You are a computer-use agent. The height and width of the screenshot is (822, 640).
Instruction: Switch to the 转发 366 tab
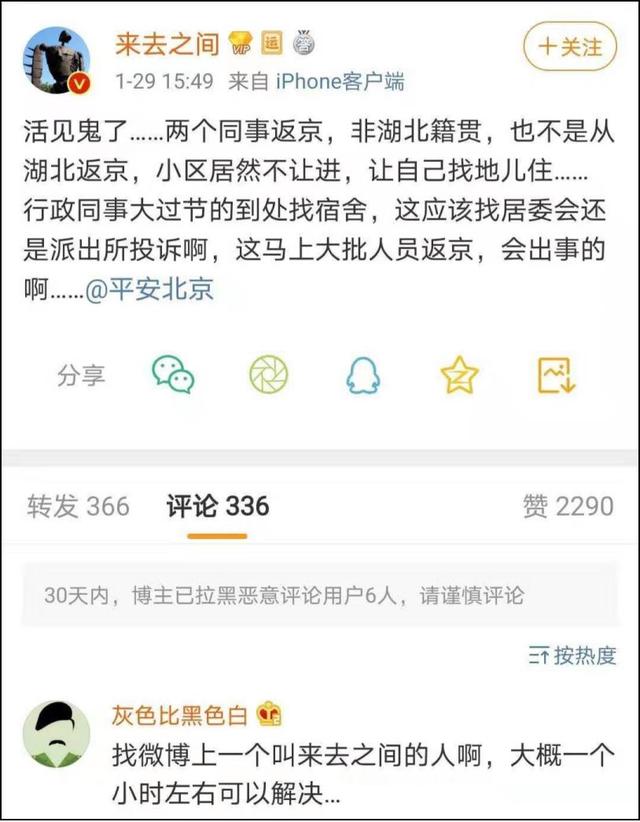78,506
